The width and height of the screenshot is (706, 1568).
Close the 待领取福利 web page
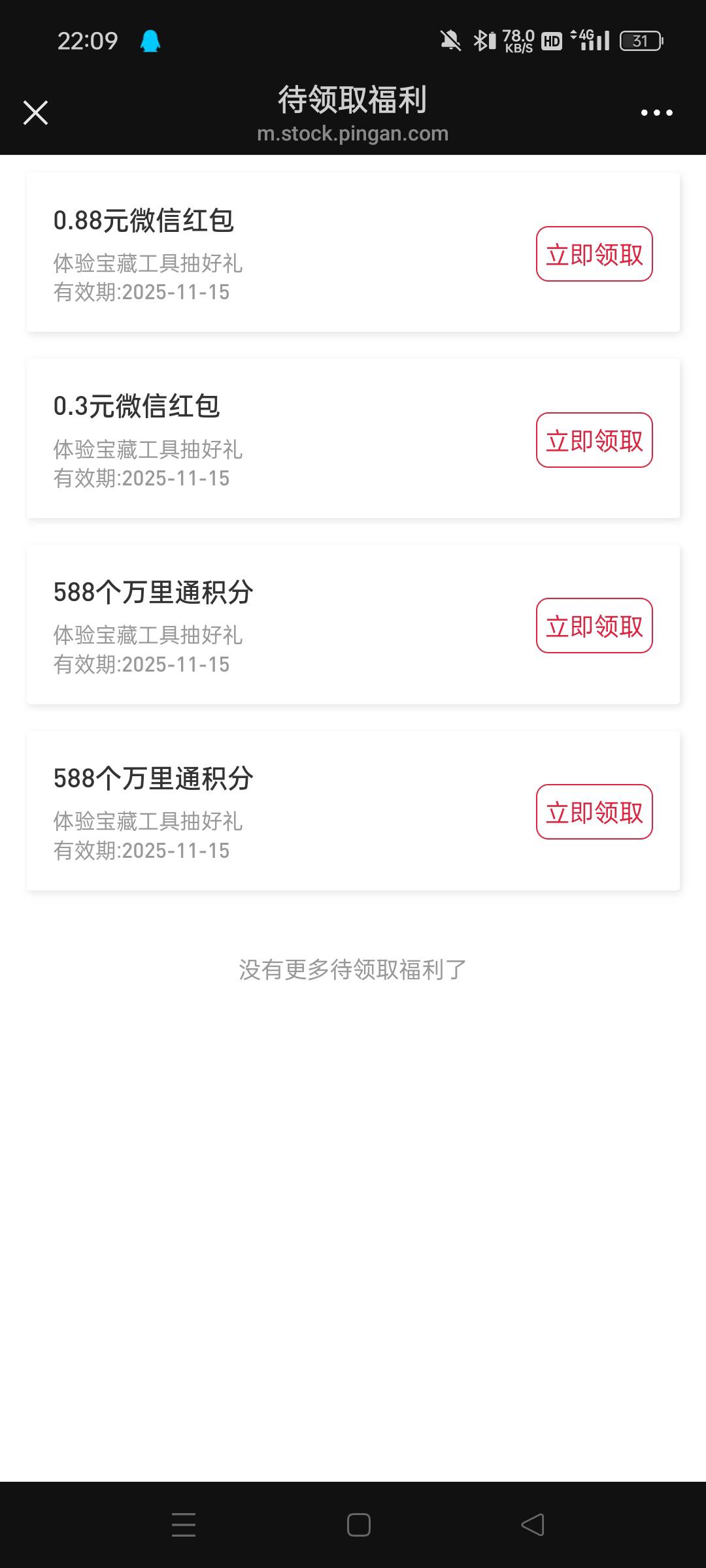(x=35, y=112)
